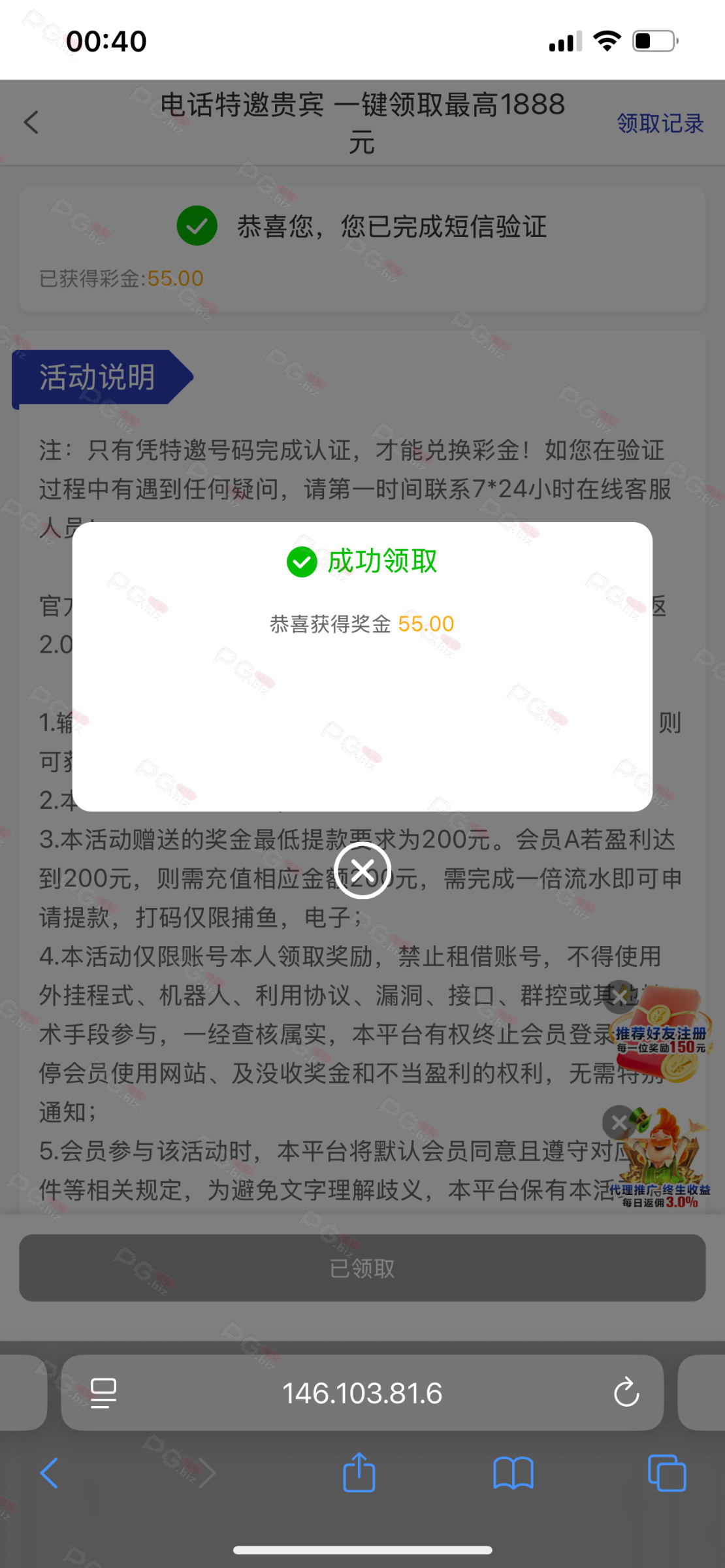
Task: Go back from the promotion page
Action: tap(31, 122)
